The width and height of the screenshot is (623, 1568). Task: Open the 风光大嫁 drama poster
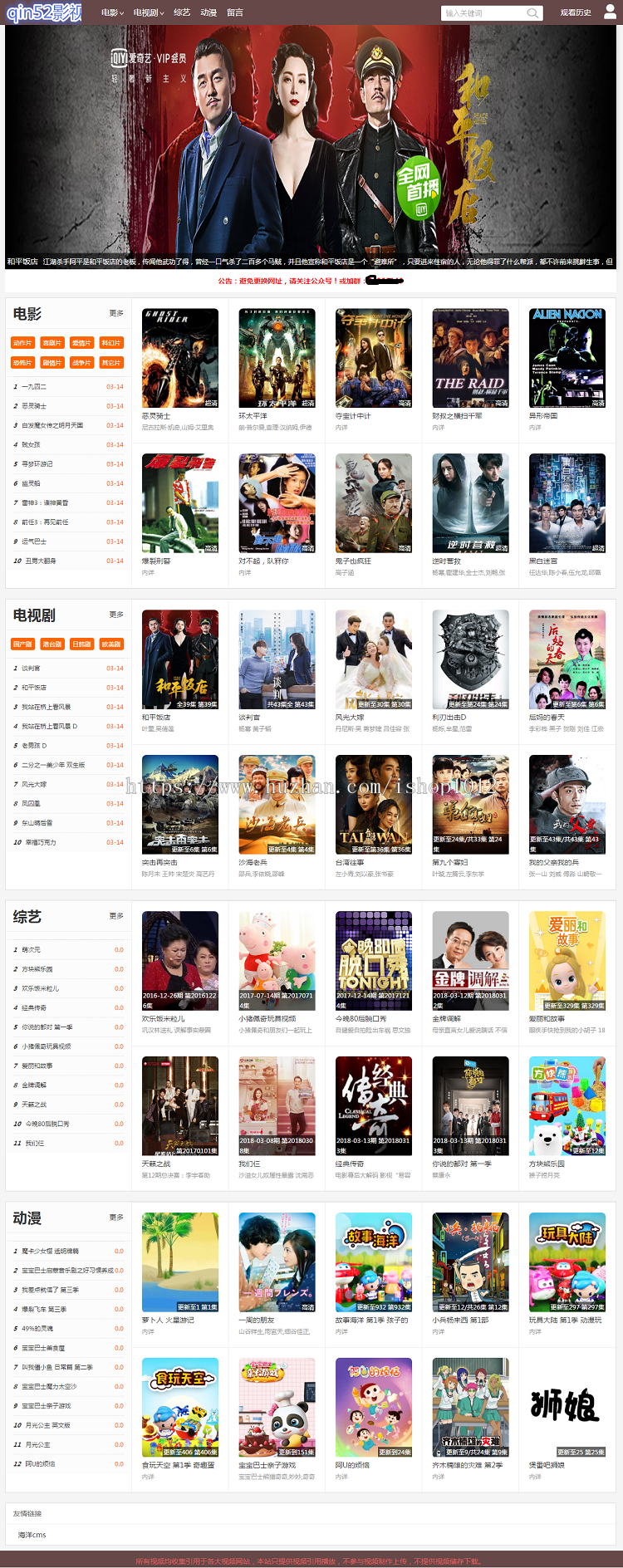373,659
